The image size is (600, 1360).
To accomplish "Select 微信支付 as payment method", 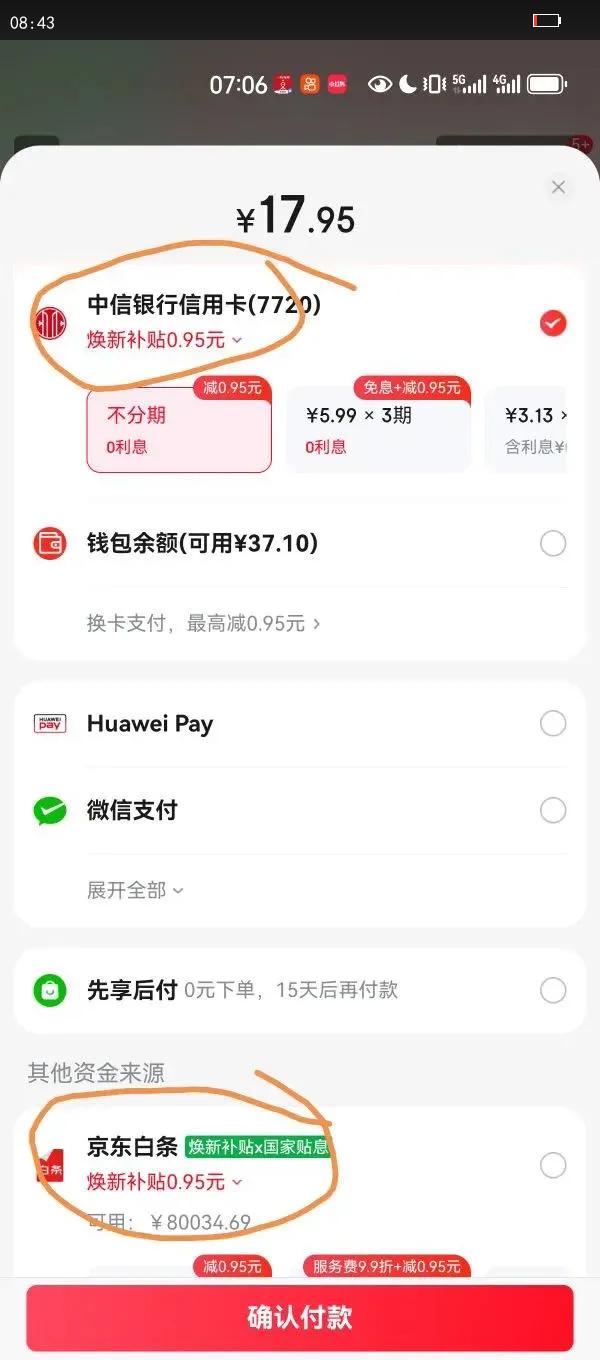I will click(552, 810).
